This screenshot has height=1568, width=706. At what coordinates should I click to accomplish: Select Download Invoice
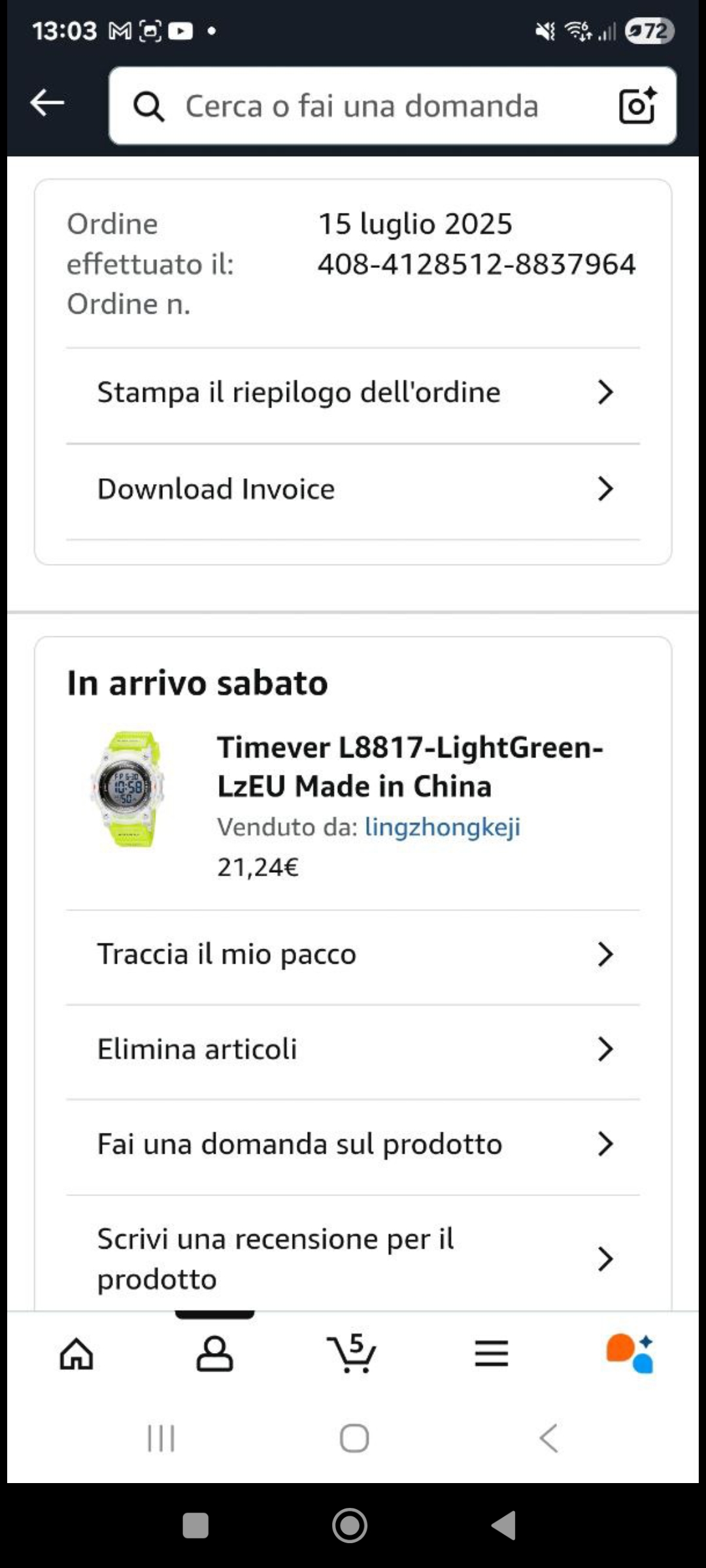(353, 489)
